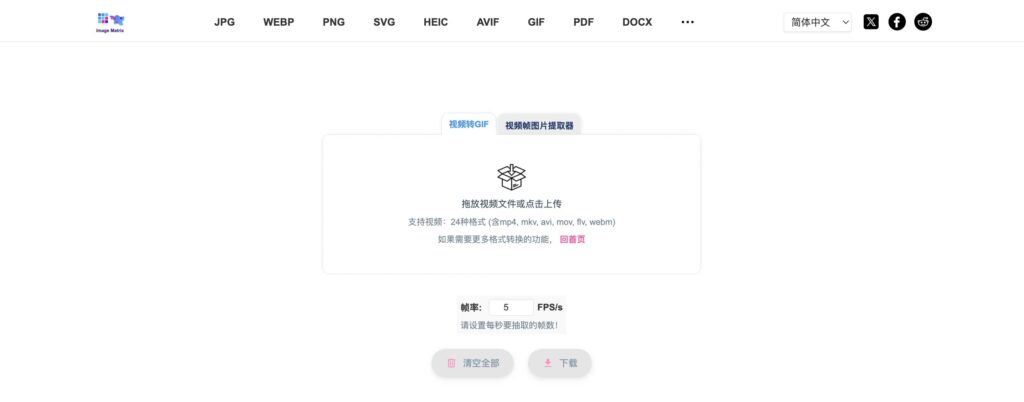Open the PDF converter menu

click(x=583, y=21)
